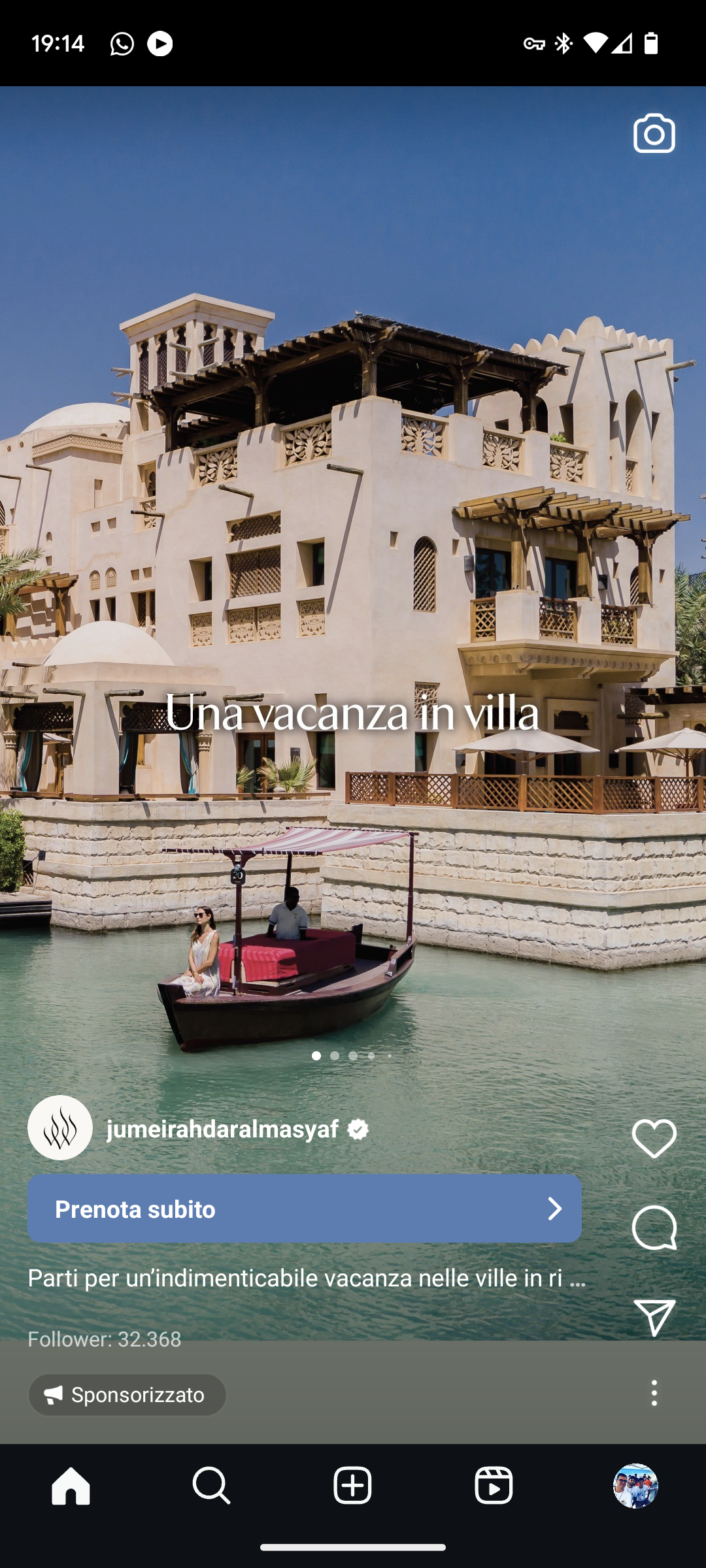
Task: Expand the truncated caption text
Action: click(x=306, y=1278)
